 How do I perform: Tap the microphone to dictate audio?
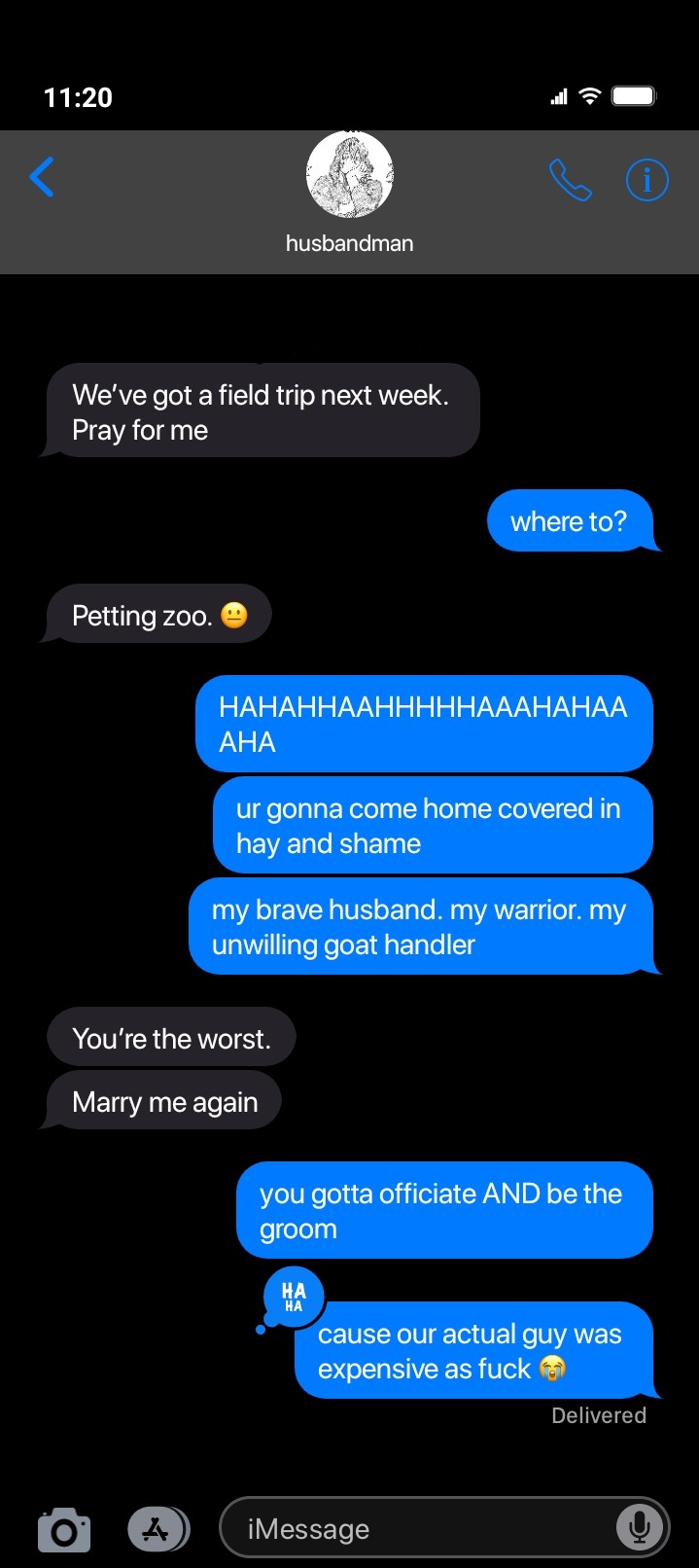[639, 1528]
